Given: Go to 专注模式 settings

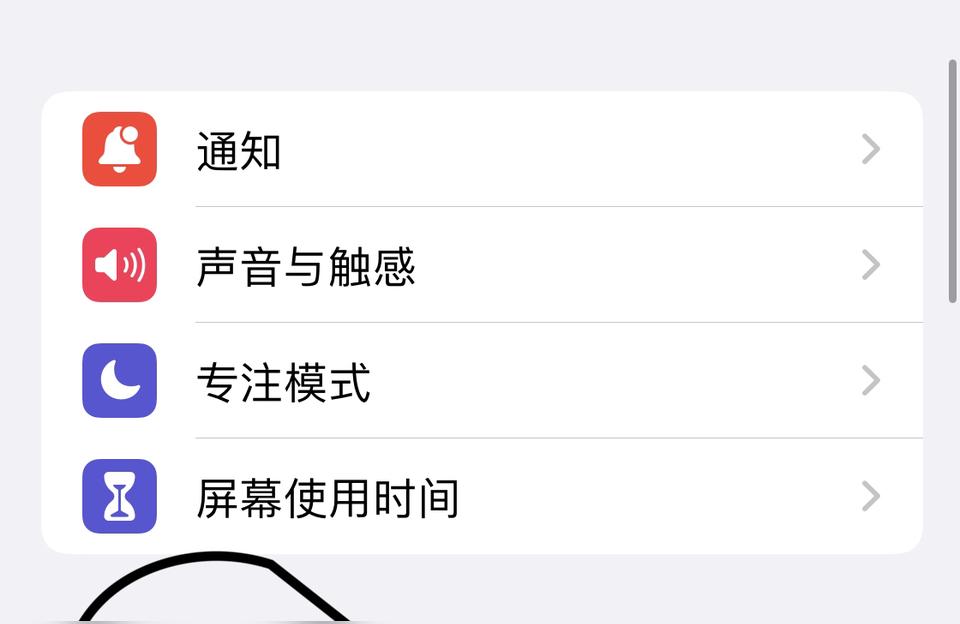Looking at the screenshot, I should coord(480,381).
